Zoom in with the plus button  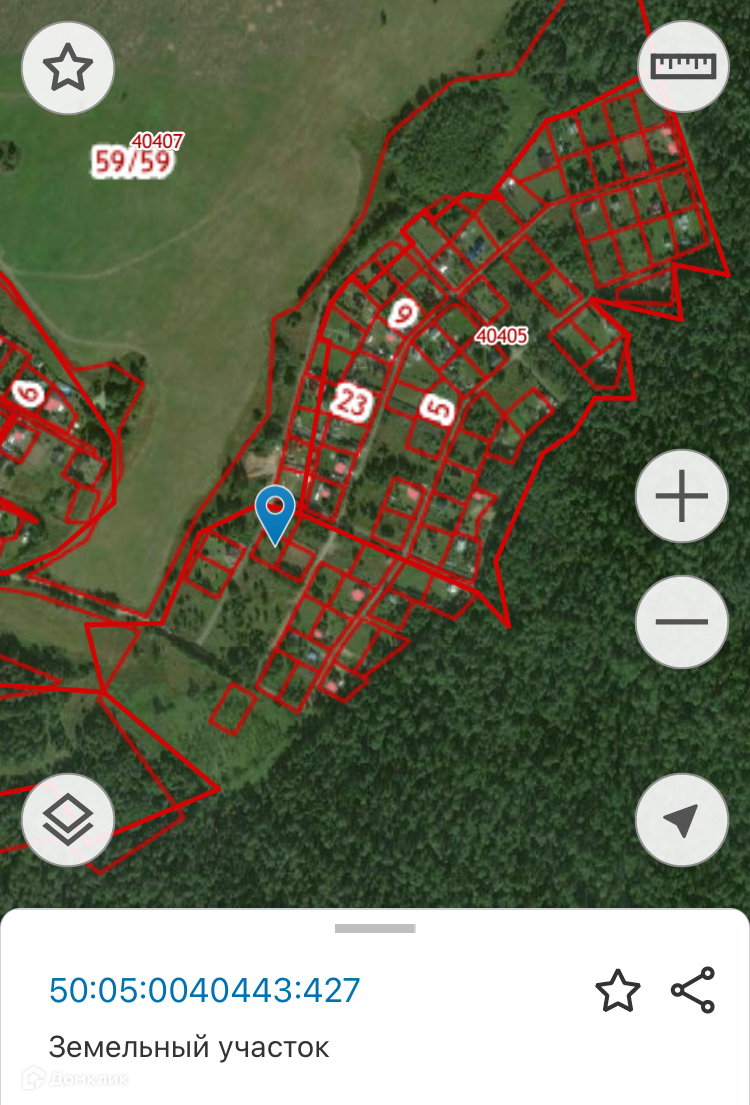(x=682, y=496)
